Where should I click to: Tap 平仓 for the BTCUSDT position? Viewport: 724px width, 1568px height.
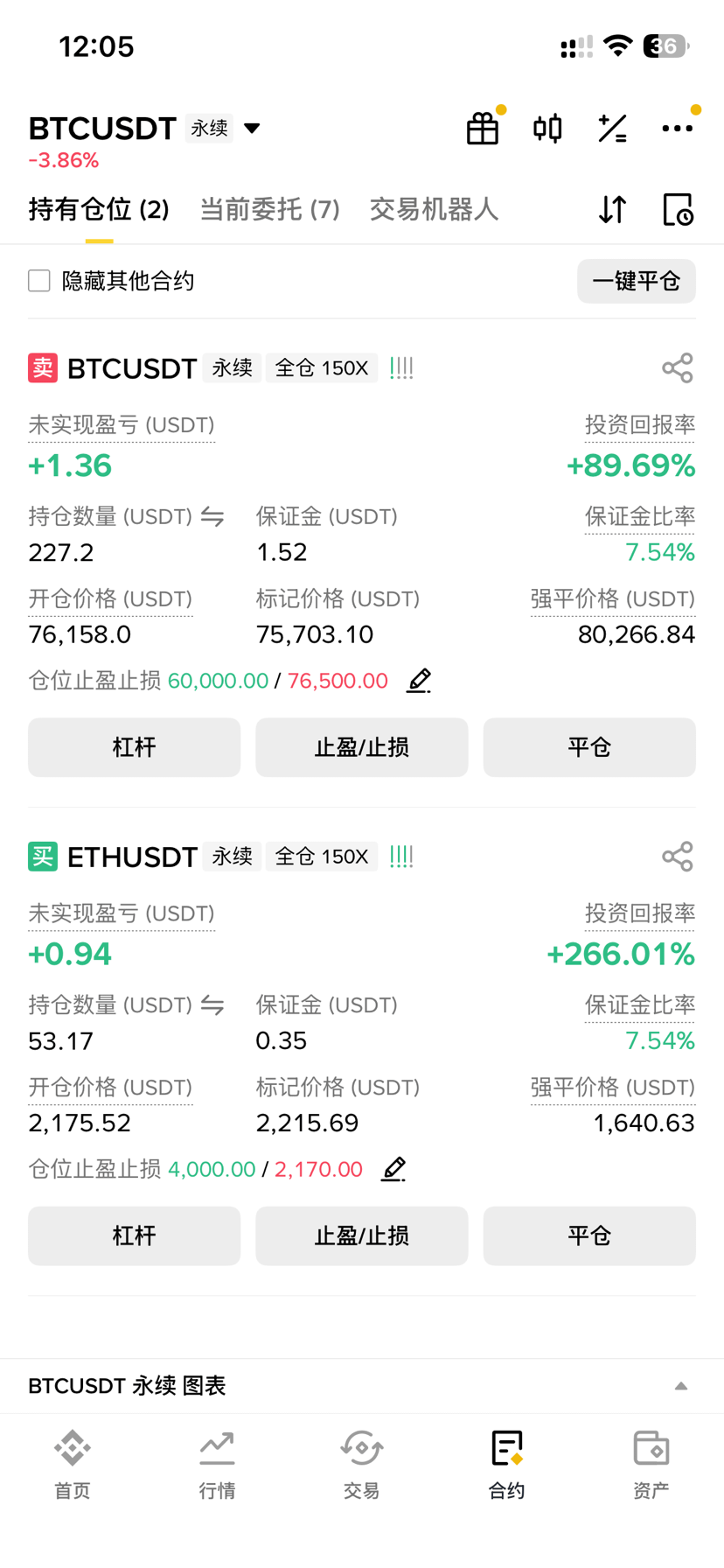(x=589, y=747)
